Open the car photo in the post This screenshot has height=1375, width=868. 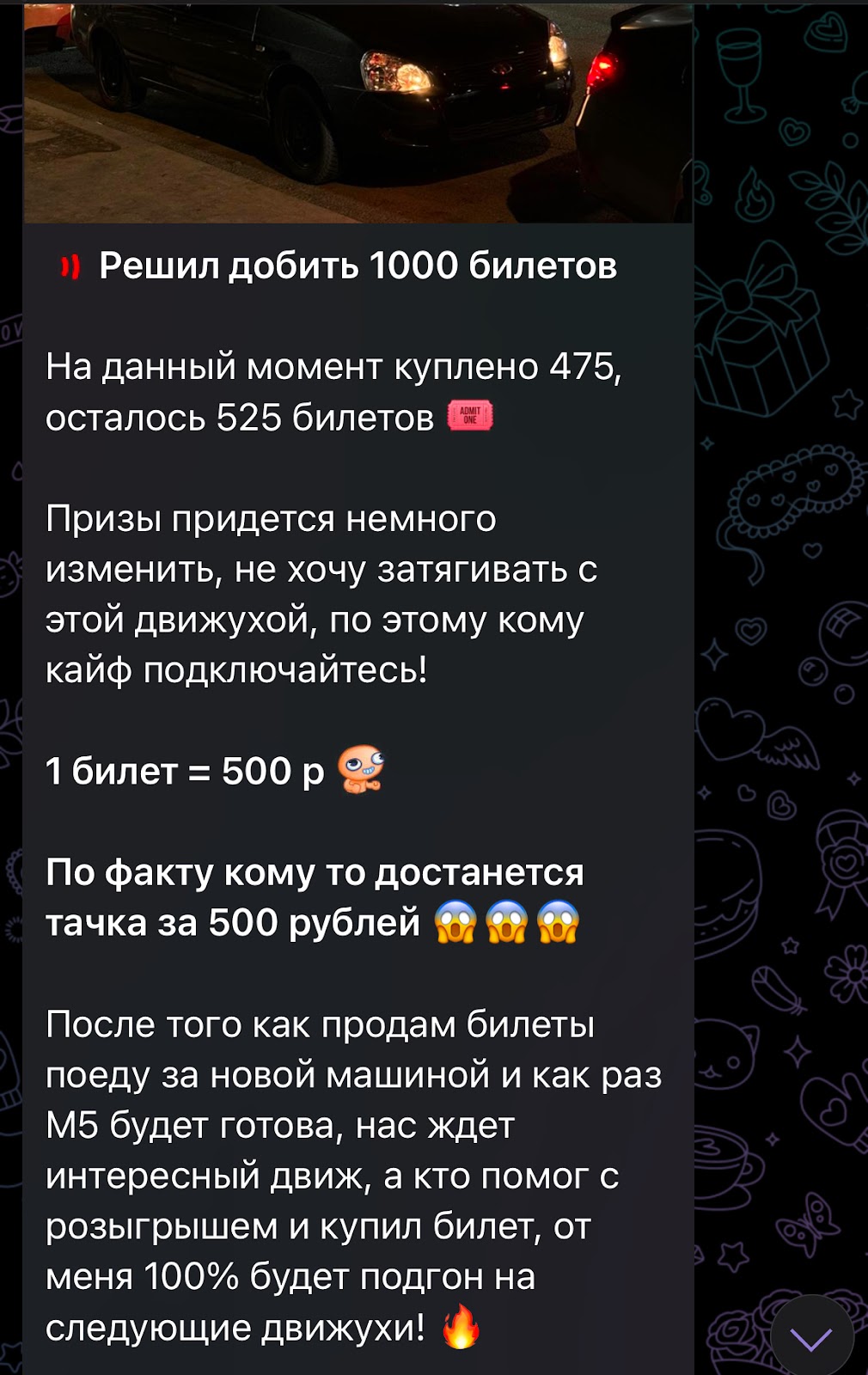pyautogui.click(x=358, y=112)
